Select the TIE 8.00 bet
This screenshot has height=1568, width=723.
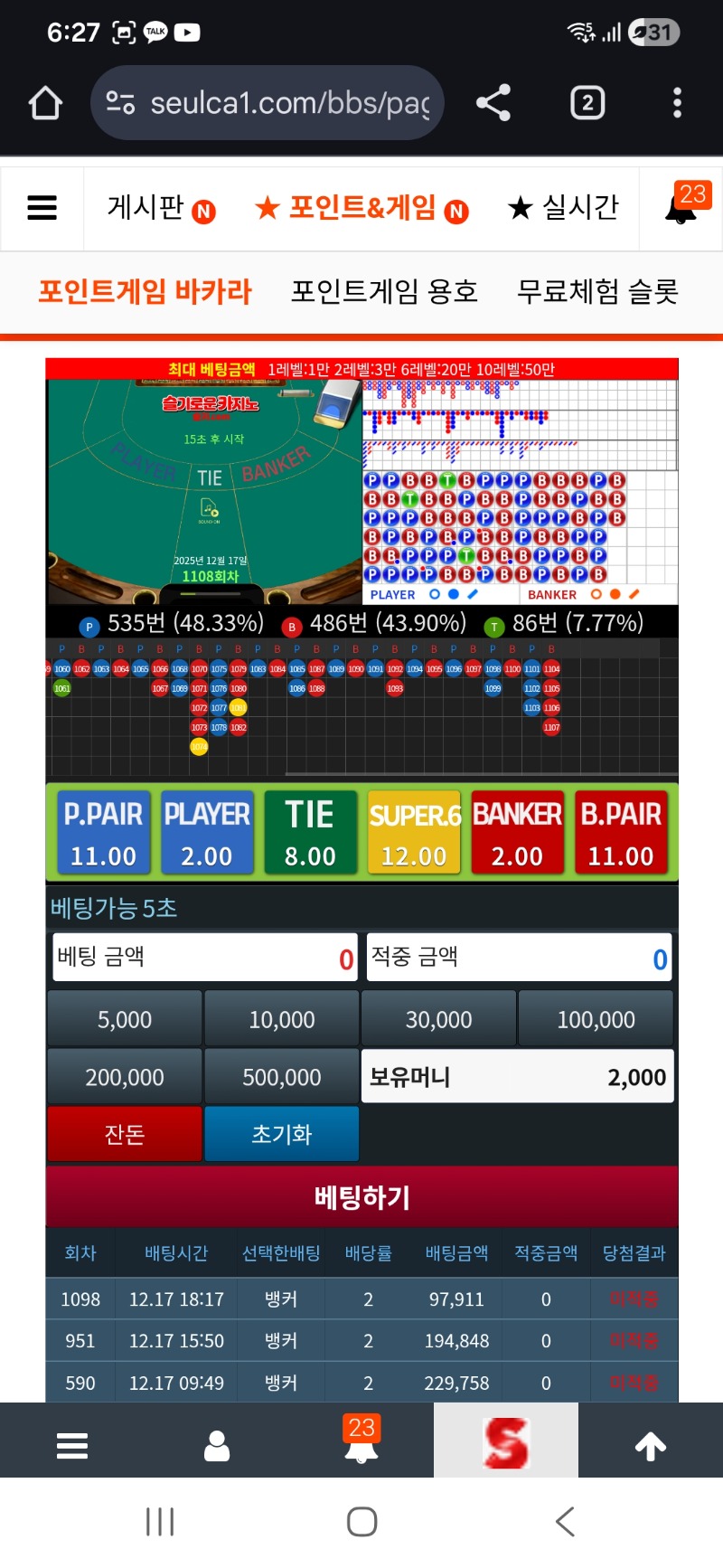coord(310,833)
